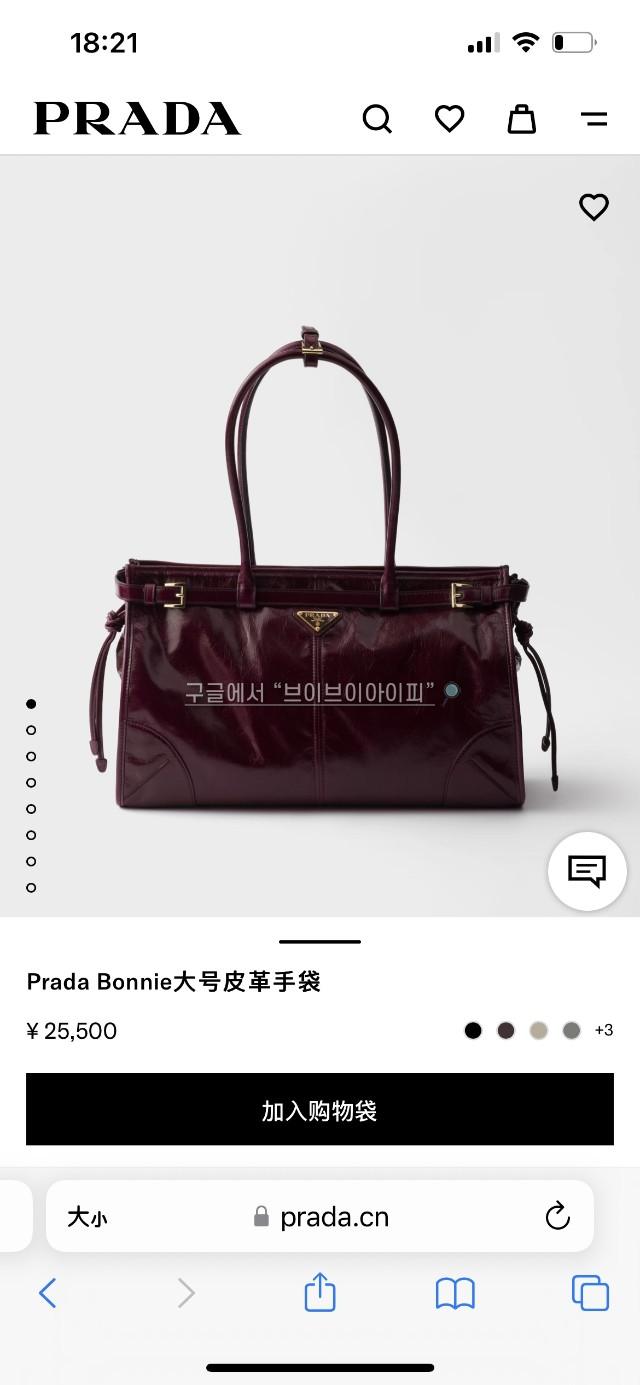Tap the prada.cn address bar

pos(322,1217)
